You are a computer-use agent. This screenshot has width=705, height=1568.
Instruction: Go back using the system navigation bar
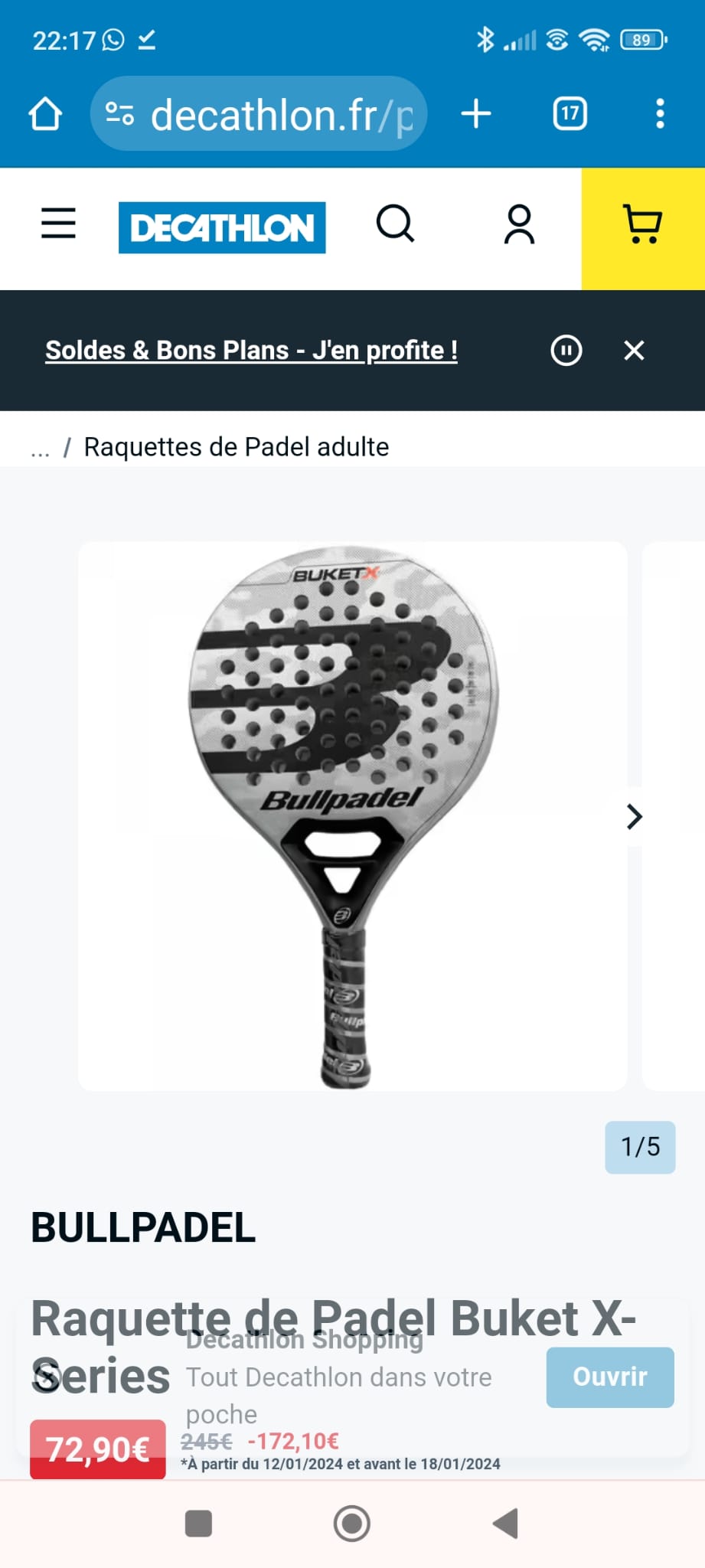[x=505, y=1523]
